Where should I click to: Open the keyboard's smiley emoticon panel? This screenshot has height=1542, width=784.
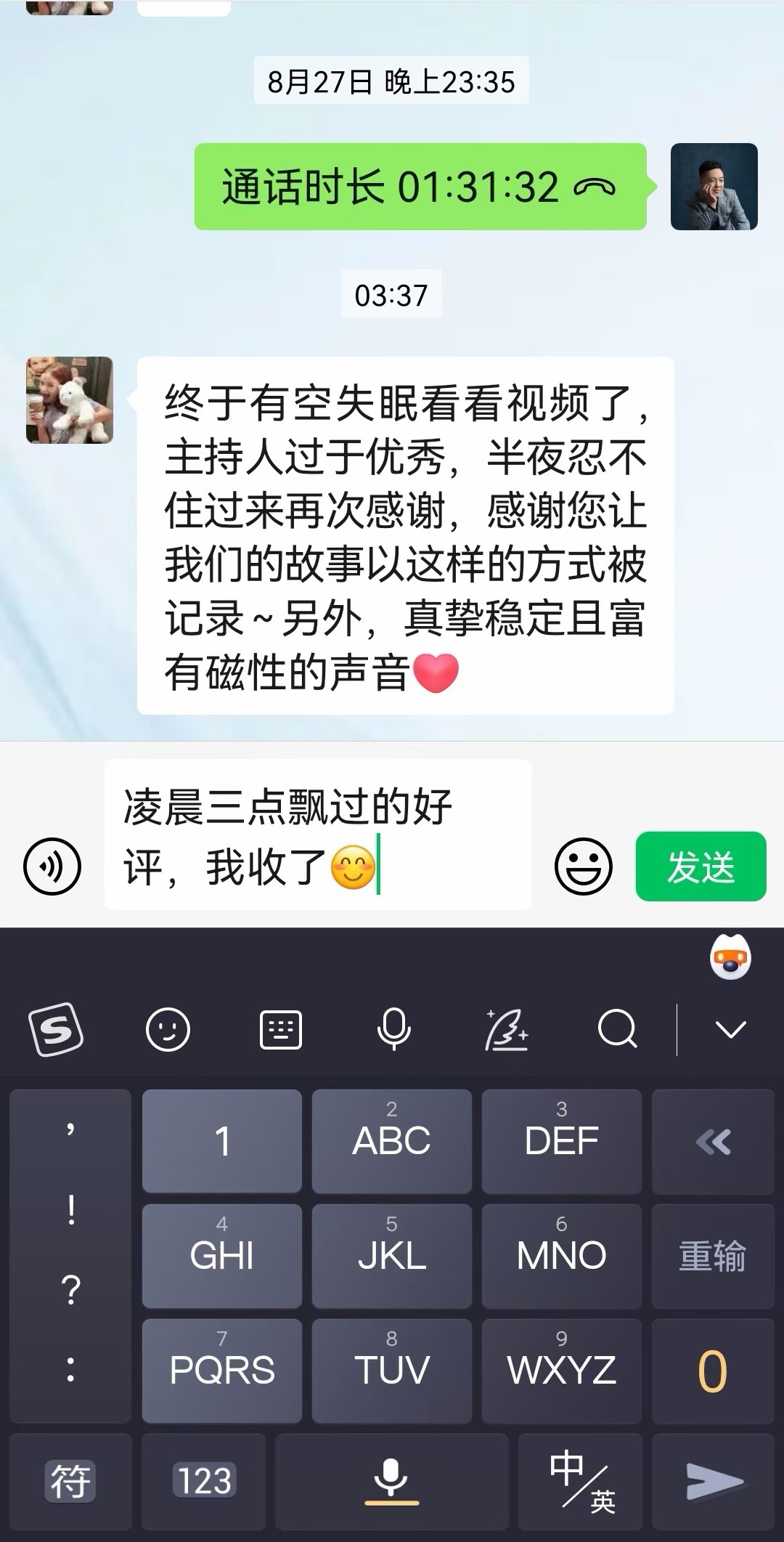(x=168, y=1029)
